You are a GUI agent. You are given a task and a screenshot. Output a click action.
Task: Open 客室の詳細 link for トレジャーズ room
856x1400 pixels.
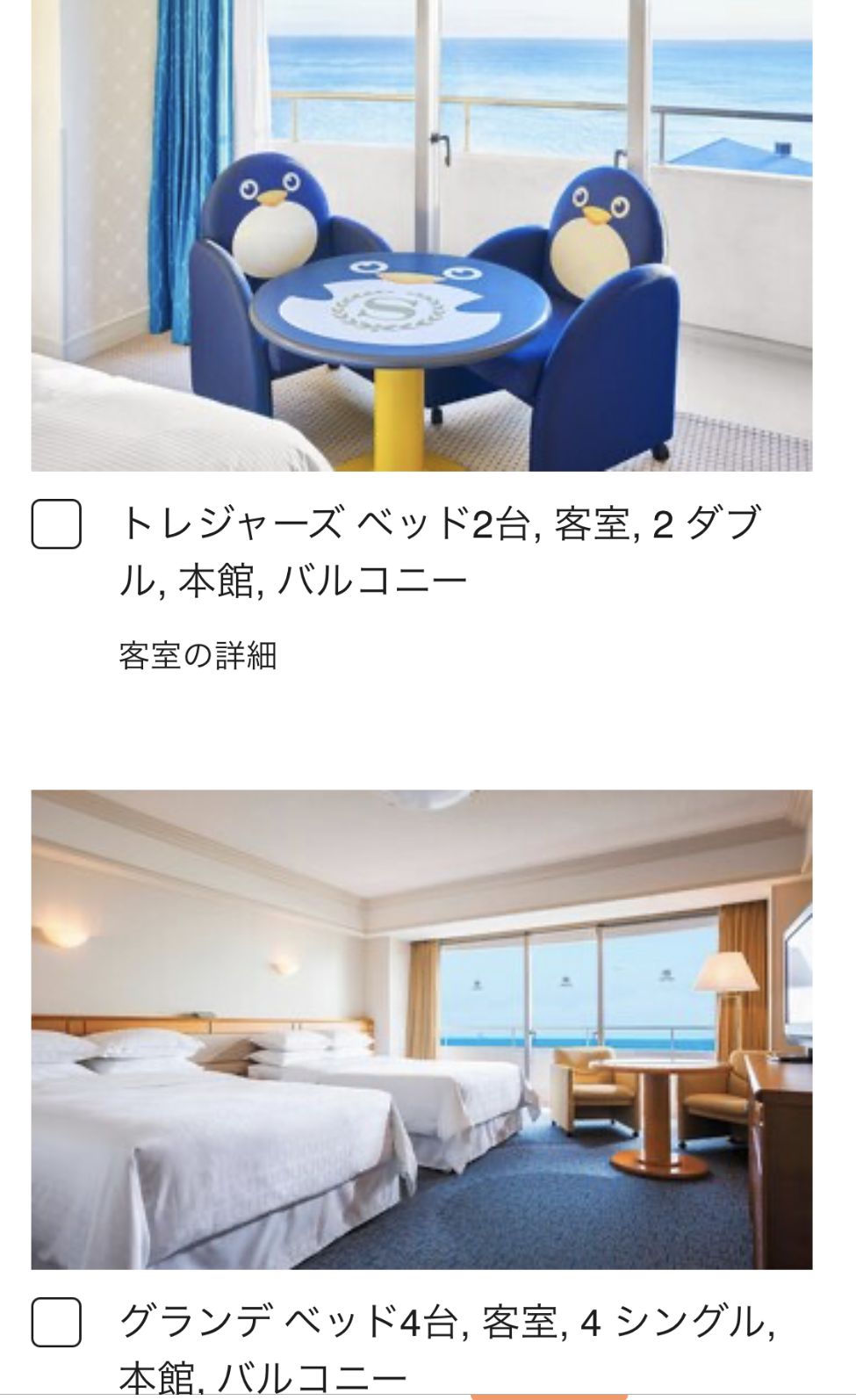point(198,655)
